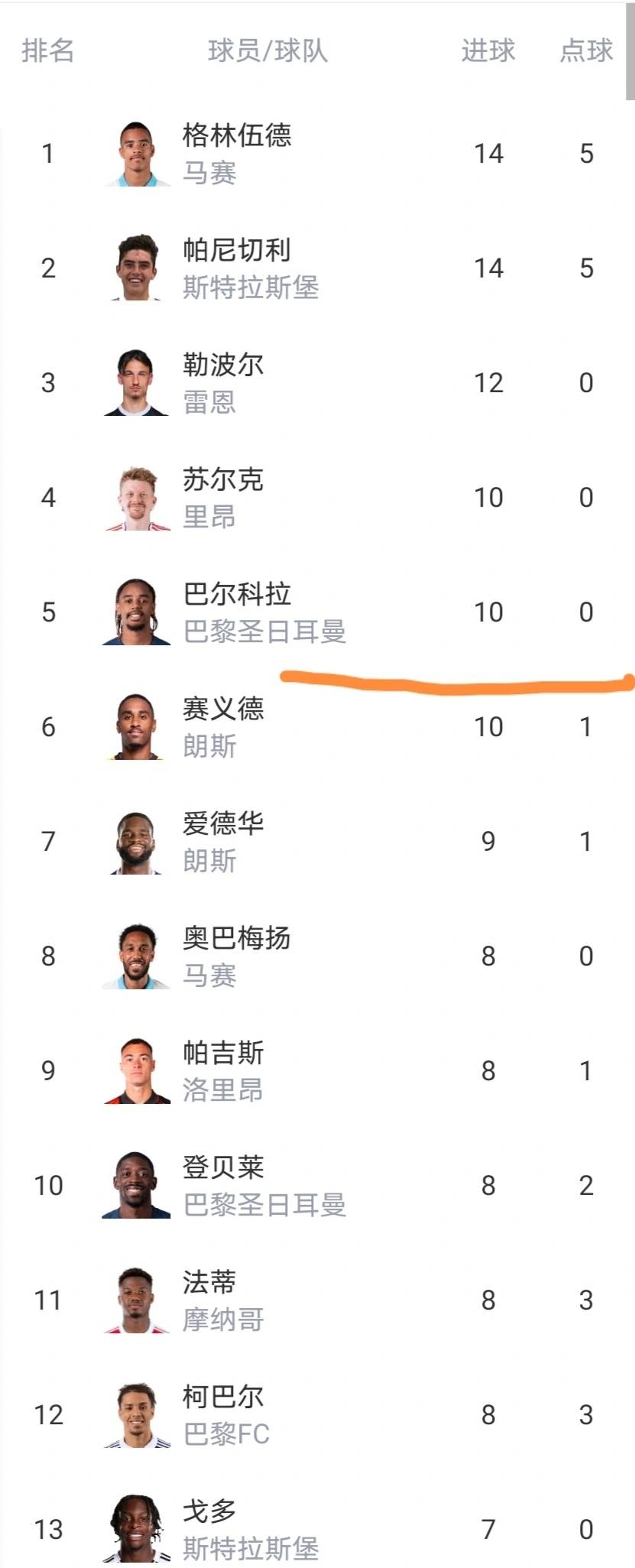Click Barcola's (巴尔科拉) avatar photo
Viewport: 635px width, 1568px height.
click(x=138, y=612)
